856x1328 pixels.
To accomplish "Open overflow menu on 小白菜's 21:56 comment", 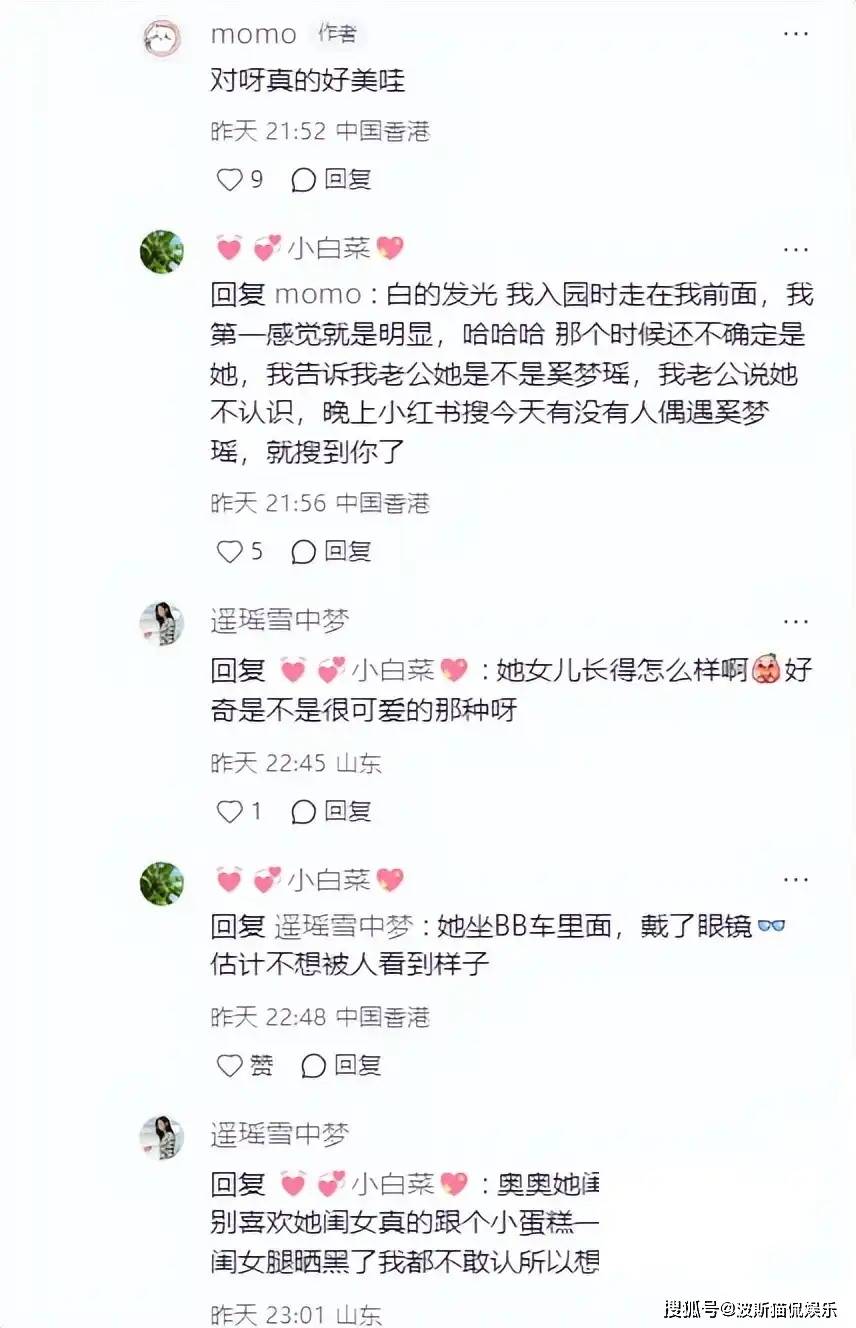I will coord(795,249).
